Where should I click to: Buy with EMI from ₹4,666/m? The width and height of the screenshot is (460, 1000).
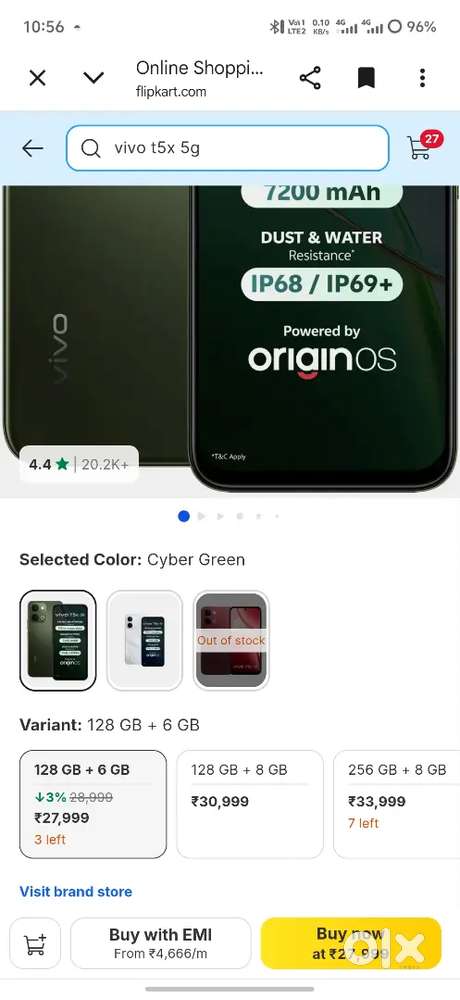(x=161, y=943)
